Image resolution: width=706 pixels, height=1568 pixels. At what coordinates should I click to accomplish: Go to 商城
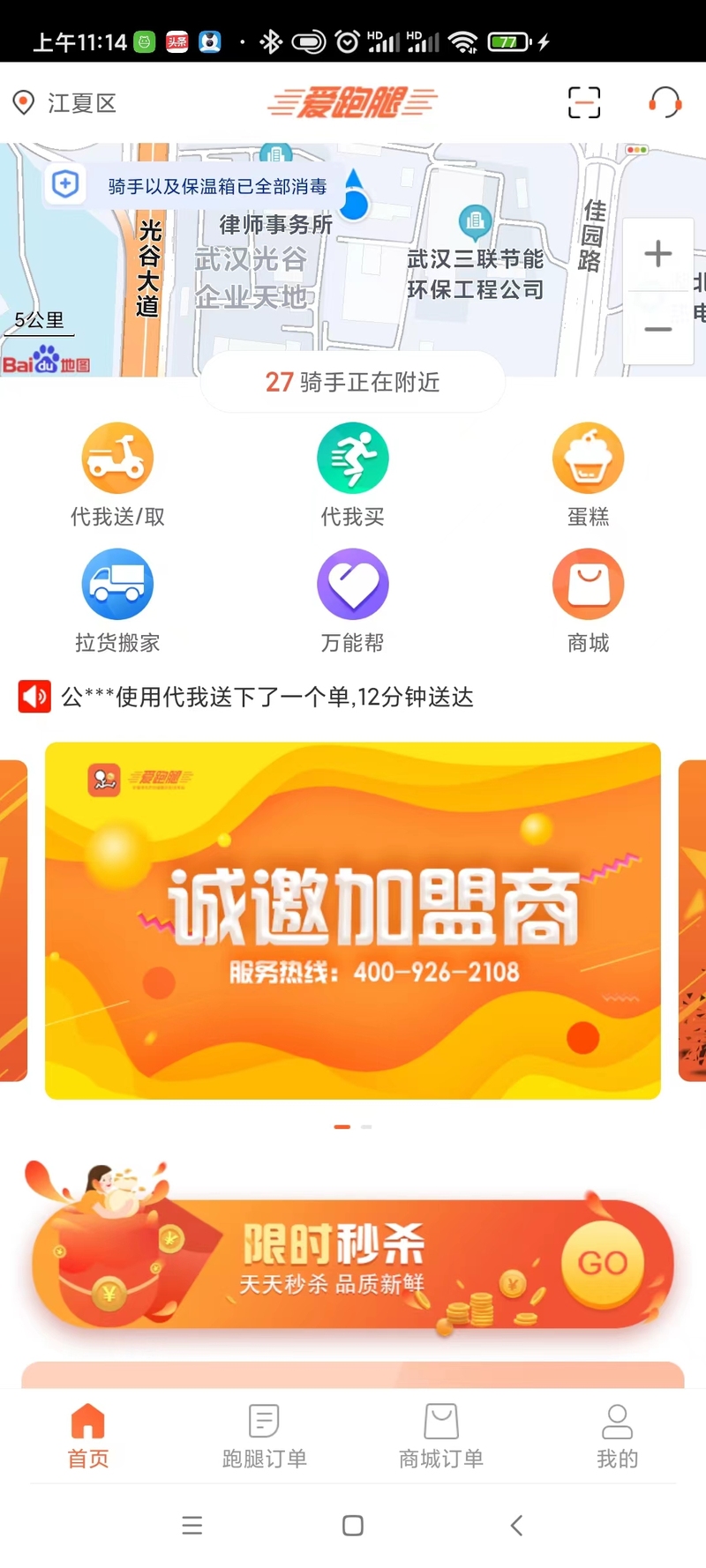(588, 601)
